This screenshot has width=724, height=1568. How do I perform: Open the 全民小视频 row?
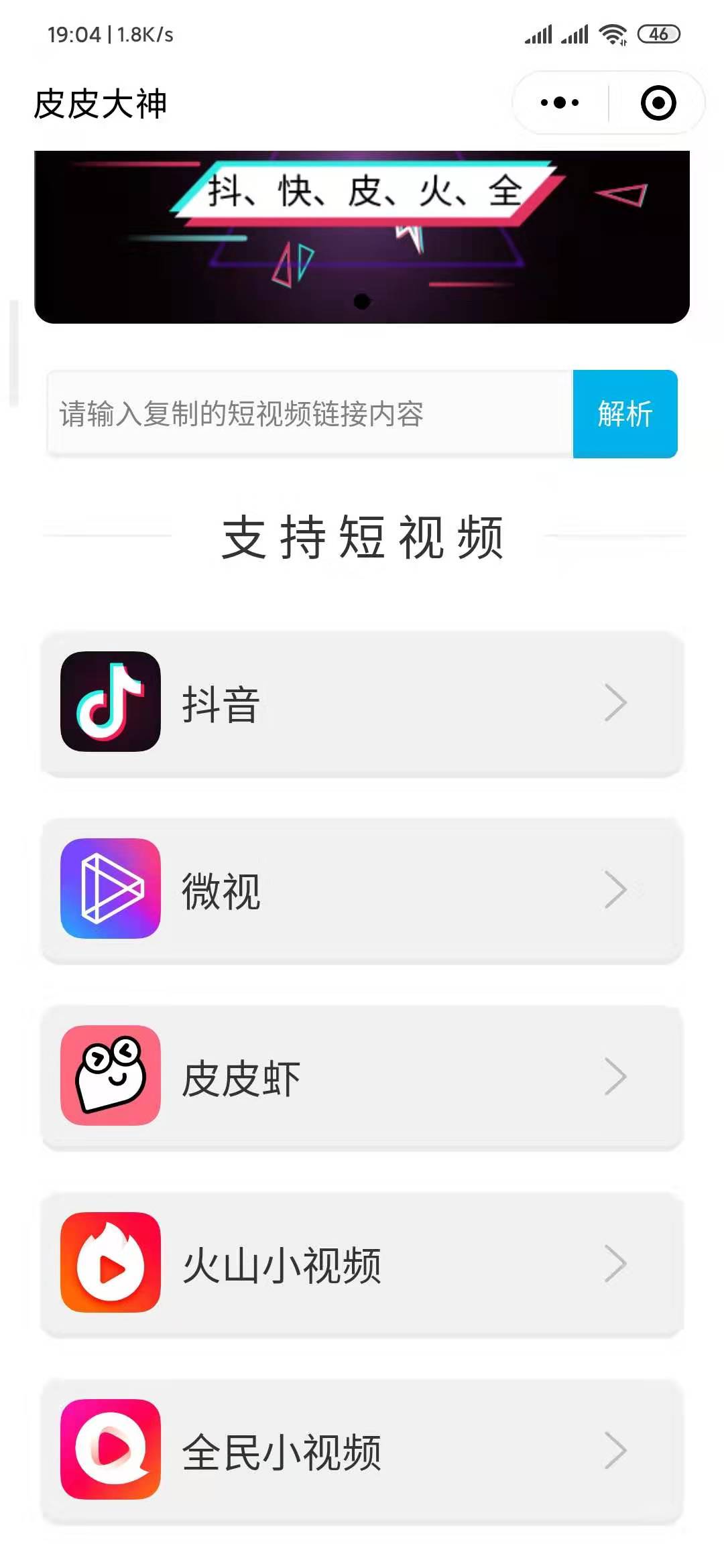[x=362, y=1451]
